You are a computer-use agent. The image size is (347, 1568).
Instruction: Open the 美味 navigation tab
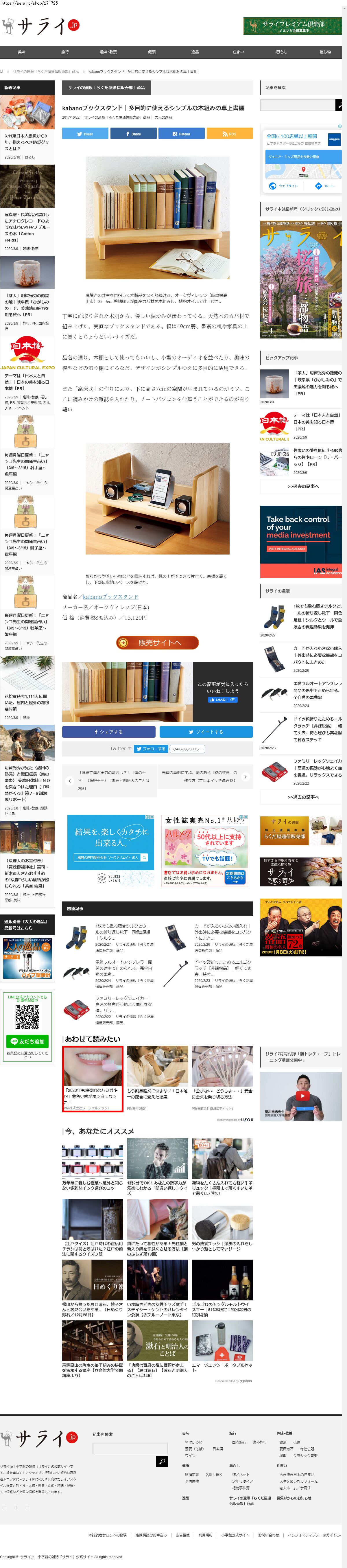click(x=21, y=52)
